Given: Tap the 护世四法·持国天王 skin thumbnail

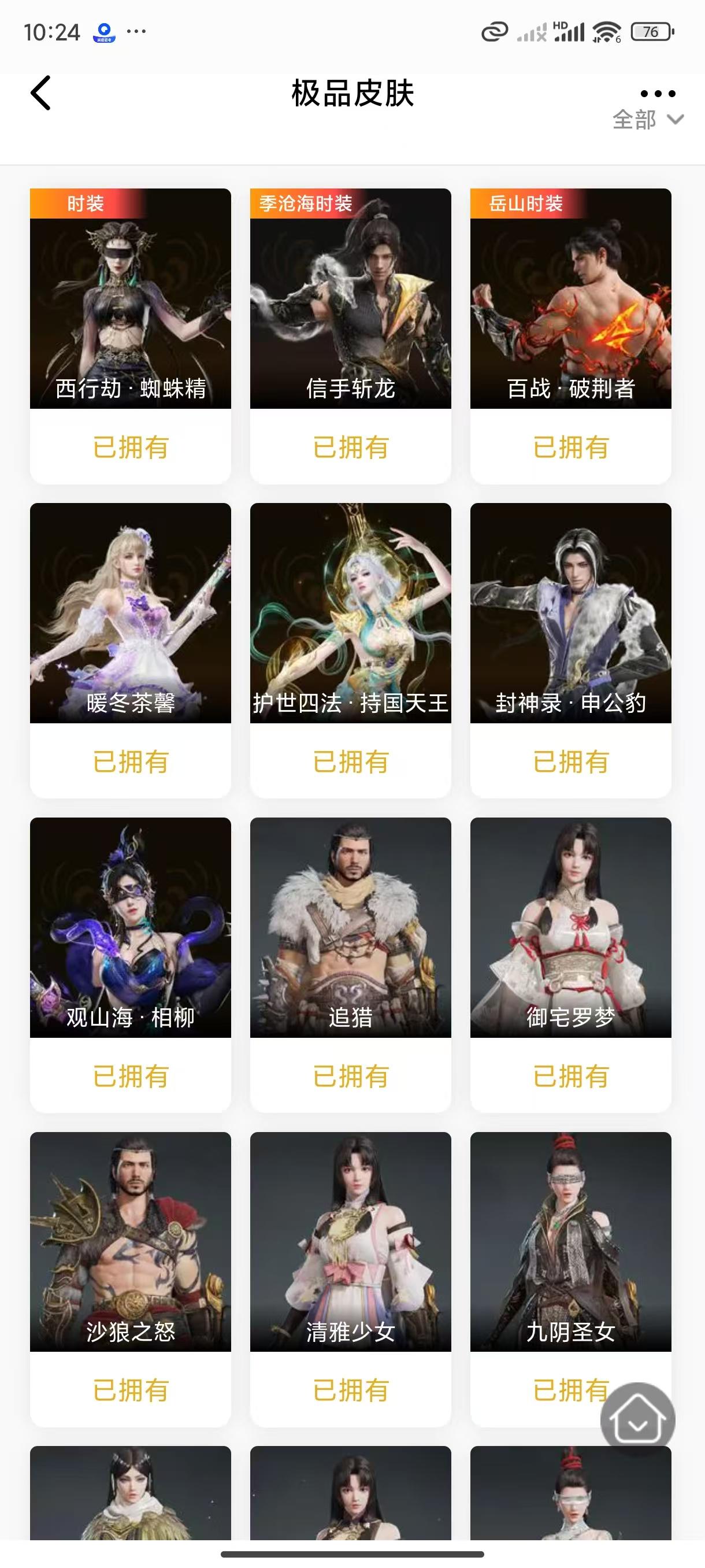Looking at the screenshot, I should click(351, 615).
